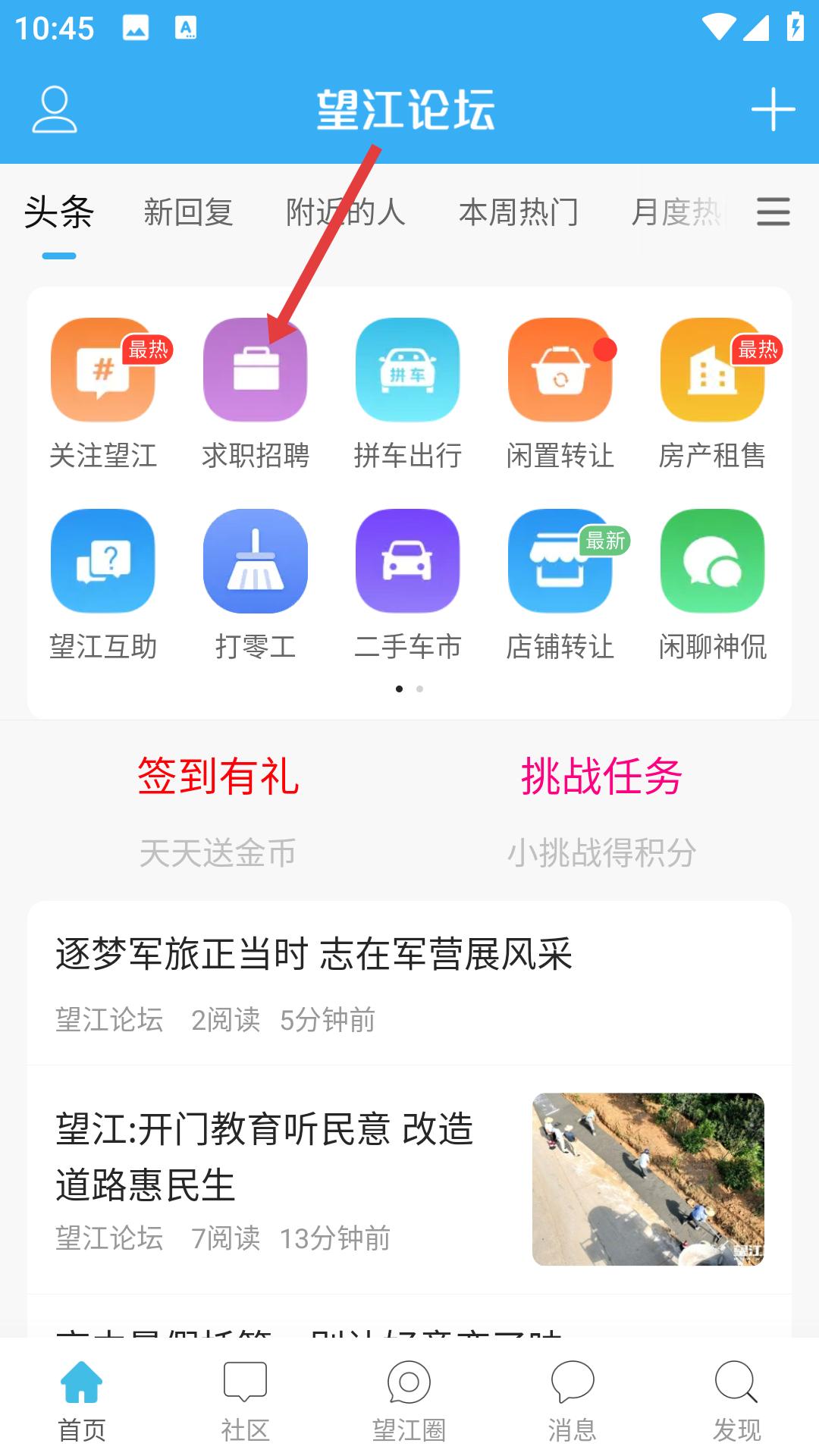Expand the channel list menu icon

pos(773,212)
